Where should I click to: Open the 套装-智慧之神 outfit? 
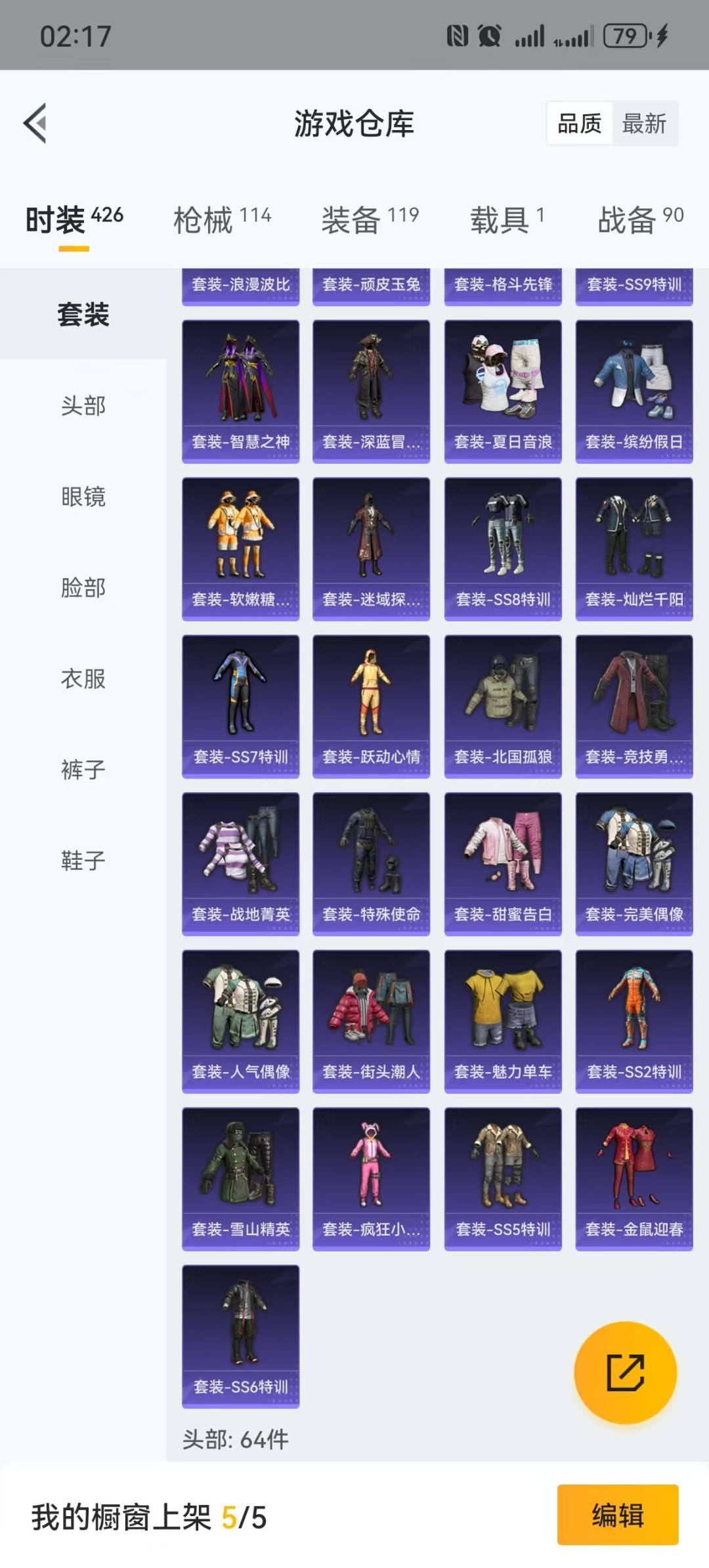tap(241, 392)
